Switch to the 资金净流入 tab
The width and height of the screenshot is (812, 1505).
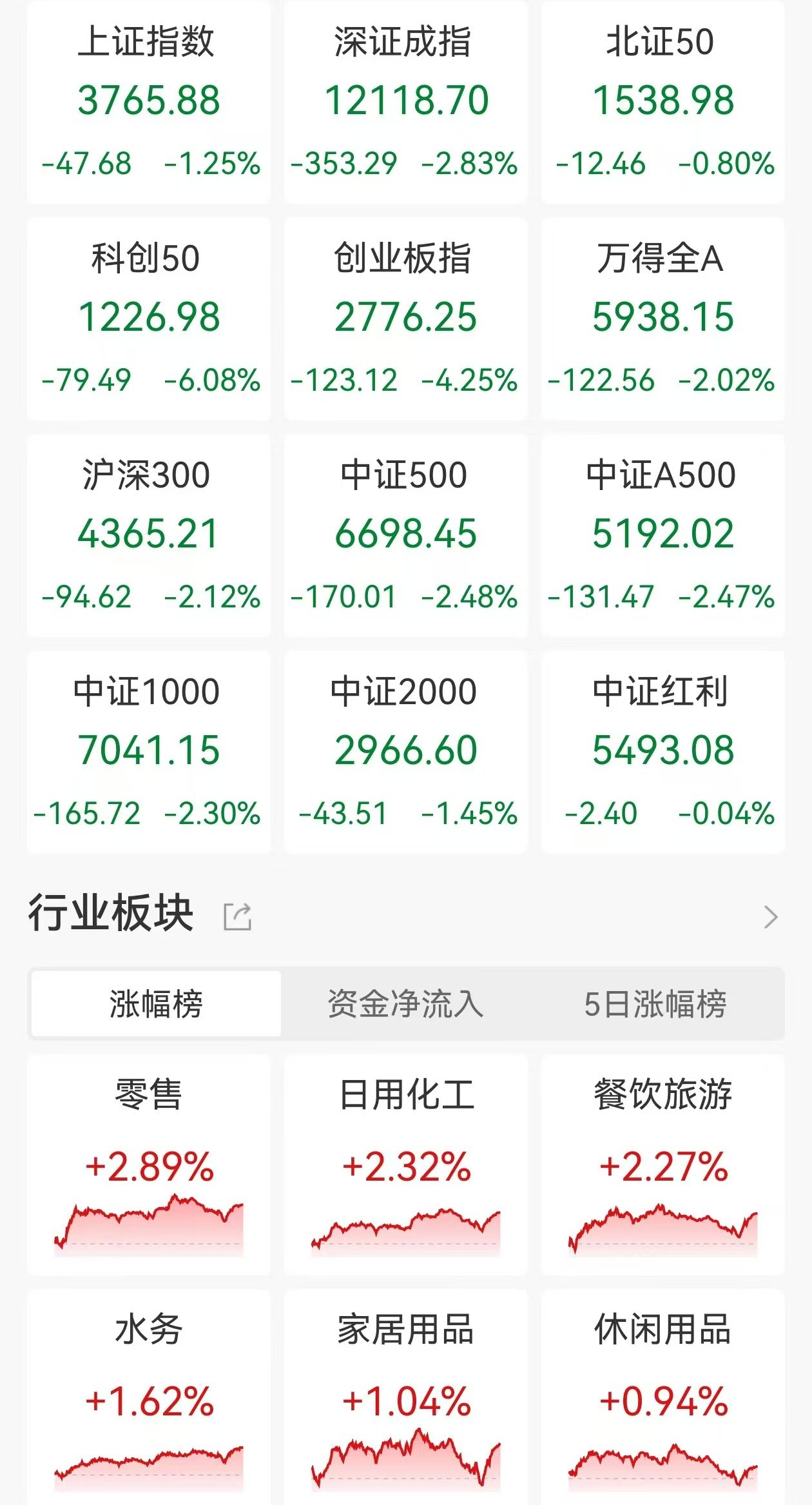coord(405,1003)
